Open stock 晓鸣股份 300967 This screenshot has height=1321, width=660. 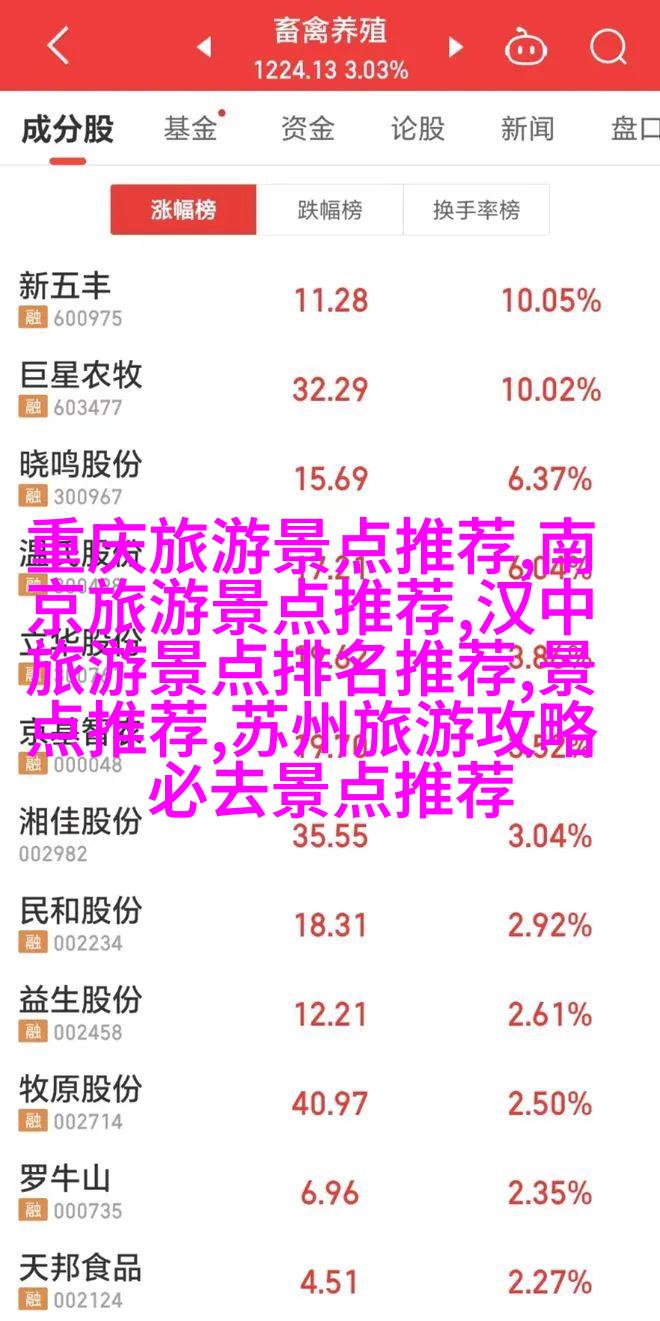coord(330,478)
